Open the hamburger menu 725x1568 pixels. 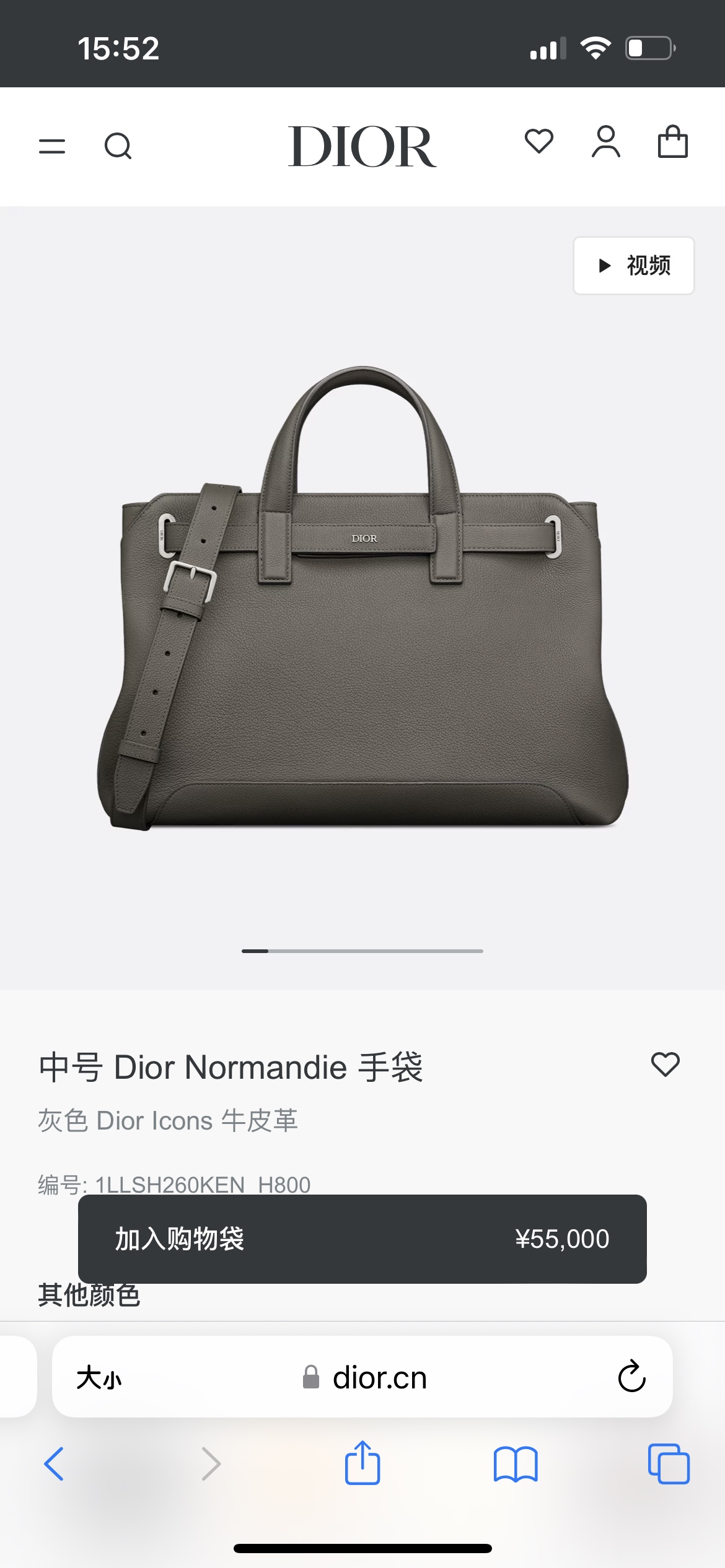(52, 147)
